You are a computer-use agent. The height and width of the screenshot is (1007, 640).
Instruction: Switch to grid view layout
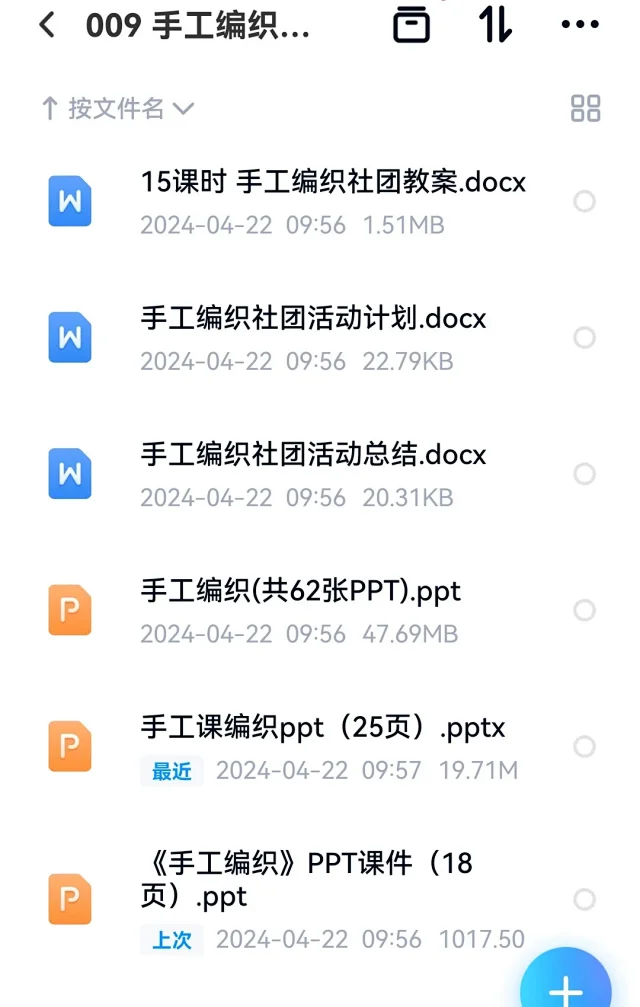(x=585, y=108)
